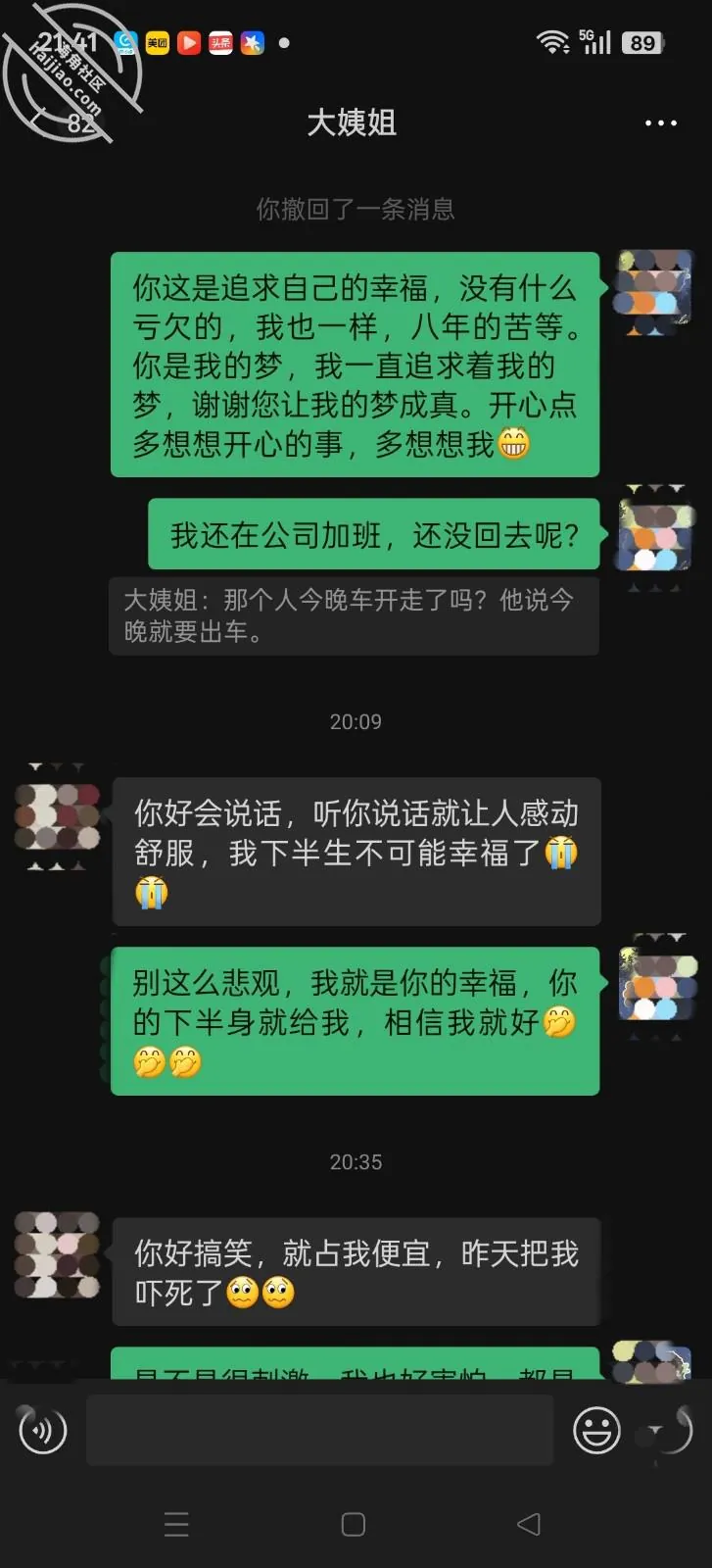Tap the message text field

(320, 1431)
